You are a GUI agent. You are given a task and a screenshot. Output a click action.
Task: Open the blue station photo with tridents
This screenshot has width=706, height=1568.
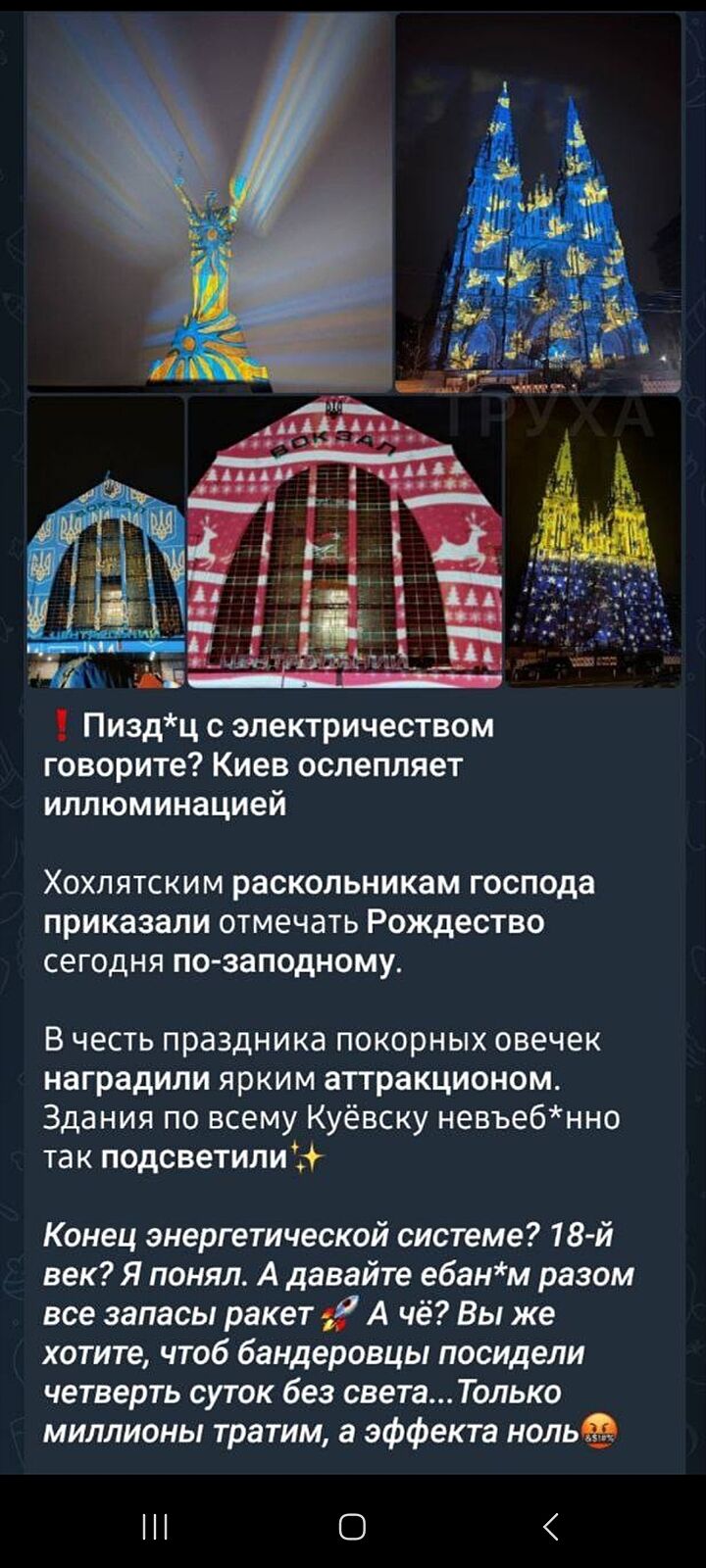[x=105, y=542]
